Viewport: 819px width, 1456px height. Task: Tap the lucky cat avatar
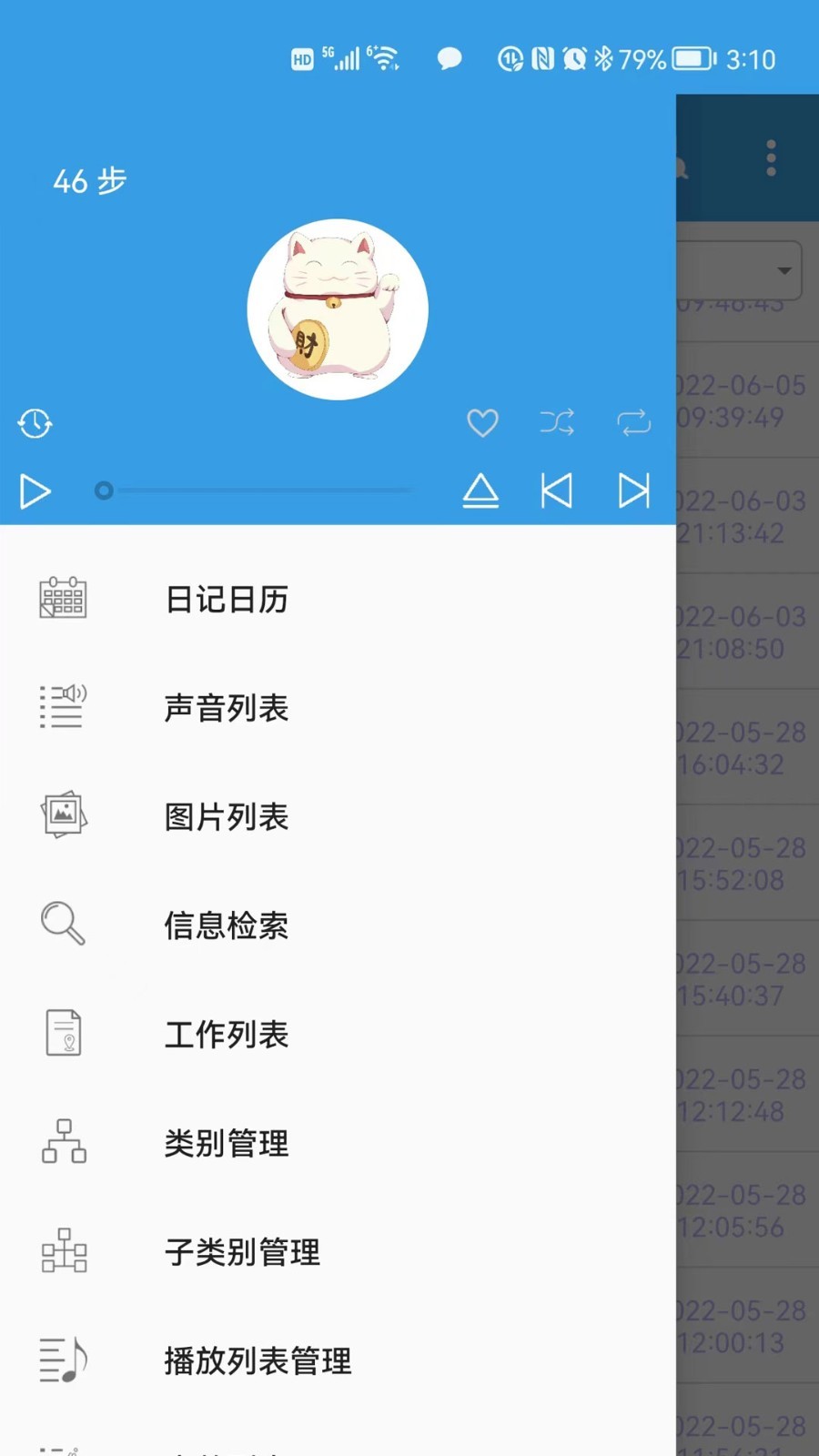pos(338,309)
